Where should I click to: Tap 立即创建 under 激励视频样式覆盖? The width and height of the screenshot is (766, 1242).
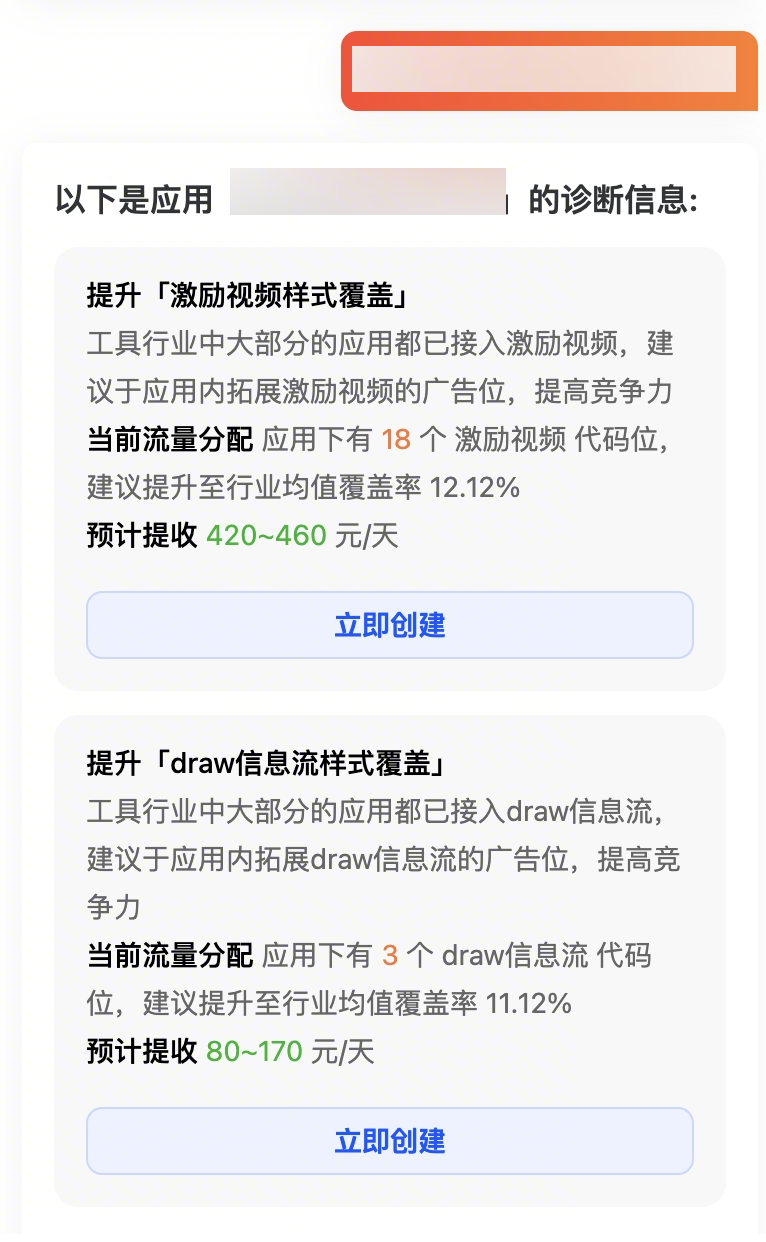tap(389, 625)
